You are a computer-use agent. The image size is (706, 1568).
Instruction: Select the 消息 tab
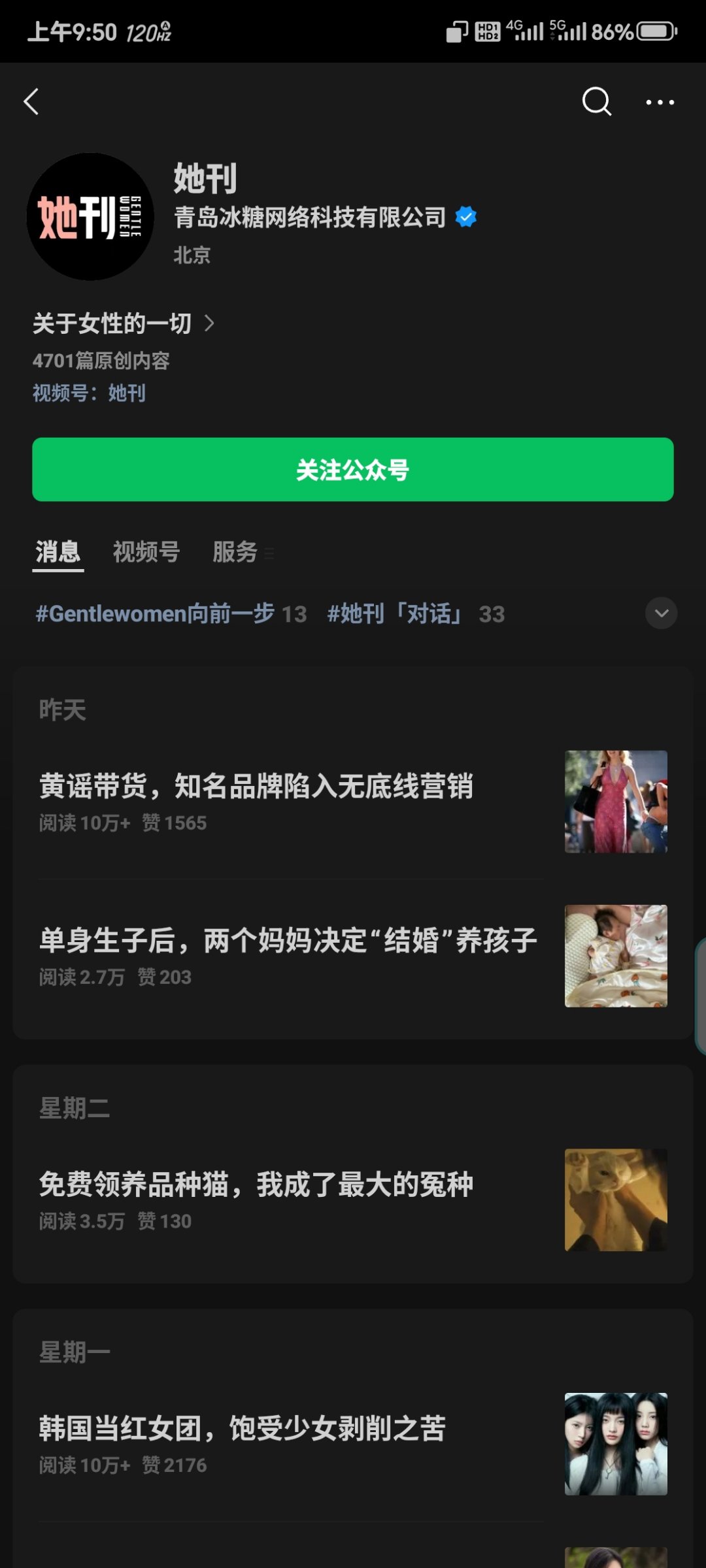tap(58, 552)
